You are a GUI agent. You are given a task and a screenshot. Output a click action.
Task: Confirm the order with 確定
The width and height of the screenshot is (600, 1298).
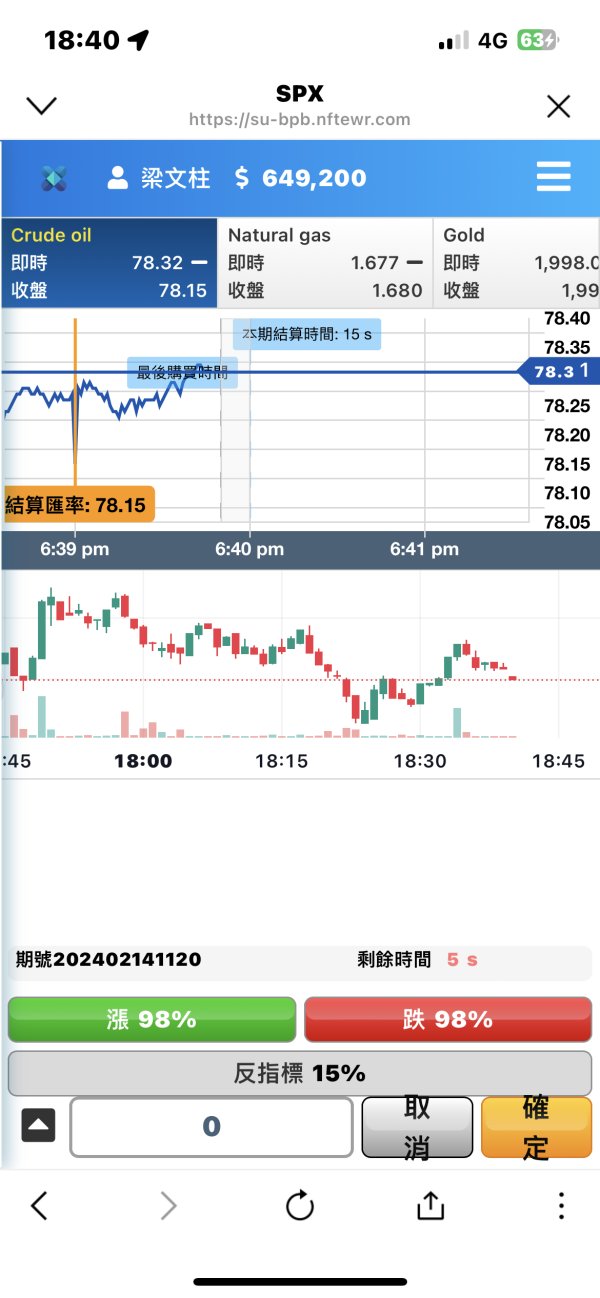tap(536, 1127)
